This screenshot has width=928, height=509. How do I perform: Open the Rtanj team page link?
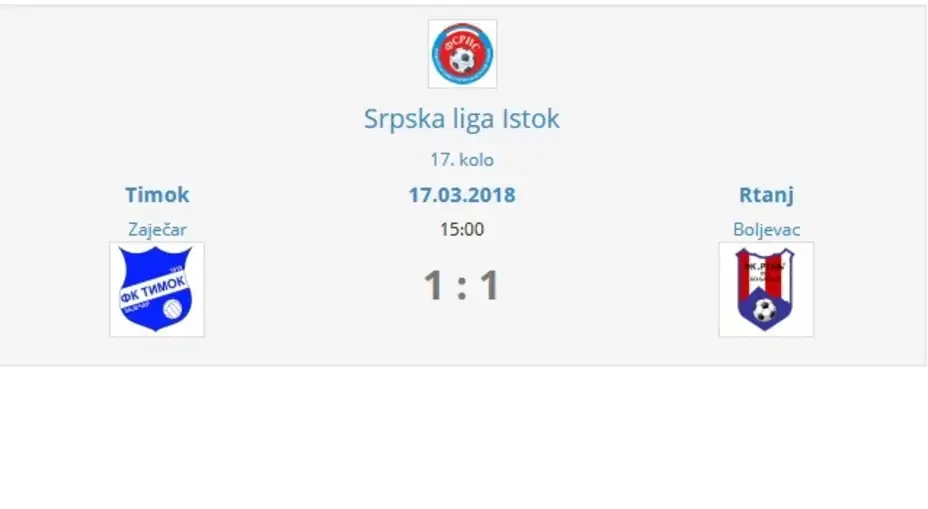[x=766, y=194]
